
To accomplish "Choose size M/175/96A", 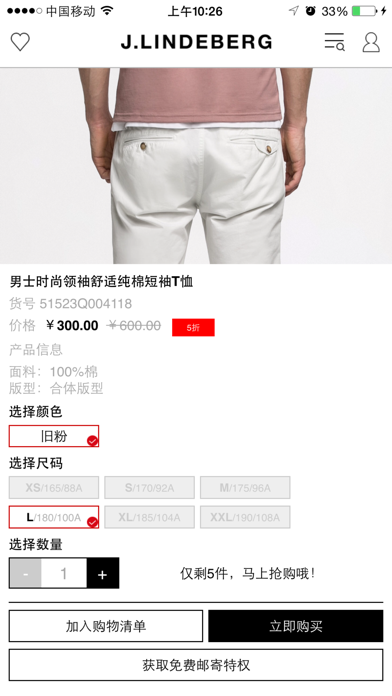I will pos(245,488).
